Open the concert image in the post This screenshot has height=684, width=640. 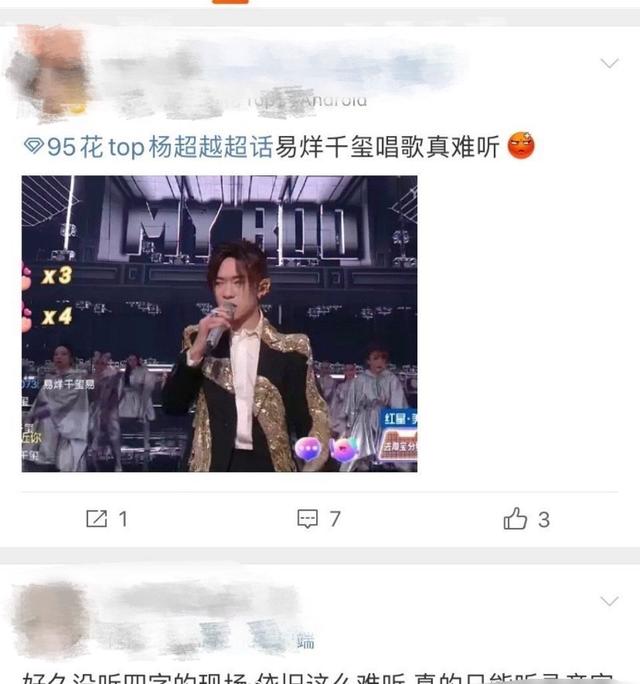(x=219, y=323)
